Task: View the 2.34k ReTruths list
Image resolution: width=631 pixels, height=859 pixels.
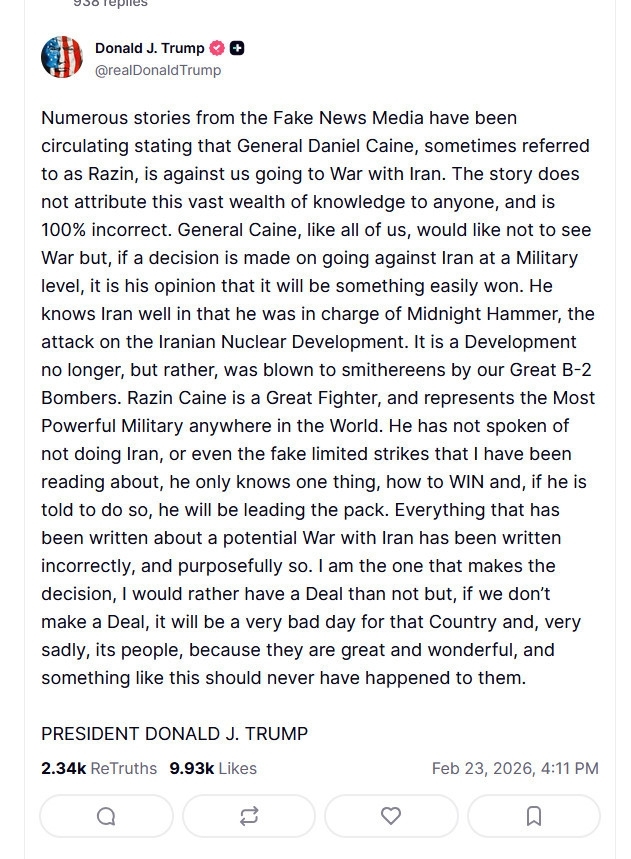Action: (x=99, y=768)
